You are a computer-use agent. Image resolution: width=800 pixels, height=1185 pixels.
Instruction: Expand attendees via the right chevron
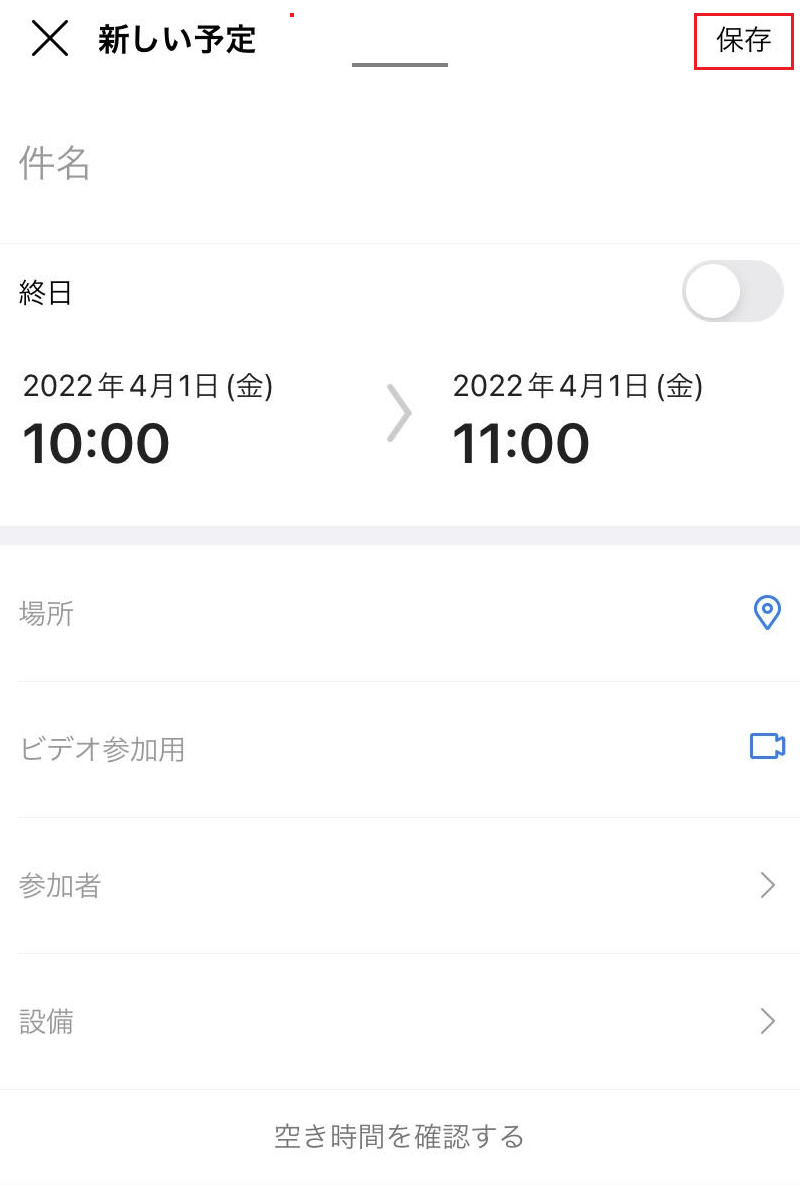[x=766, y=885]
